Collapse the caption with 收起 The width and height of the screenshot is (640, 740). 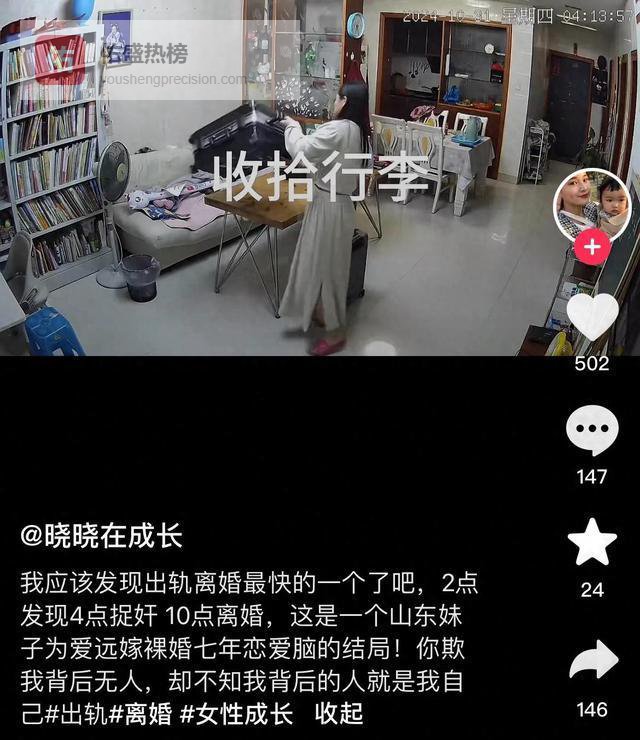(339, 714)
